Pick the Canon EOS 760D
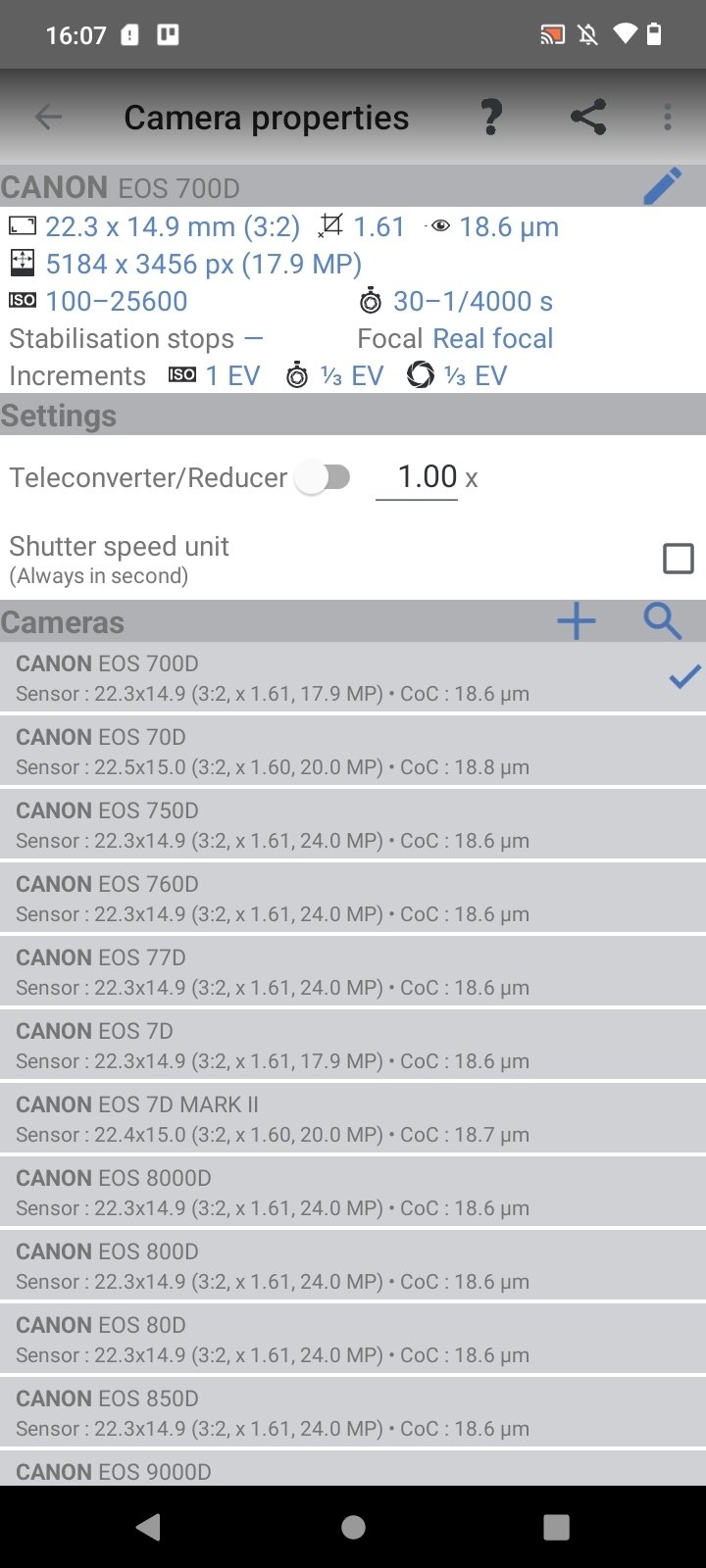The height and width of the screenshot is (1568, 706). click(353, 899)
